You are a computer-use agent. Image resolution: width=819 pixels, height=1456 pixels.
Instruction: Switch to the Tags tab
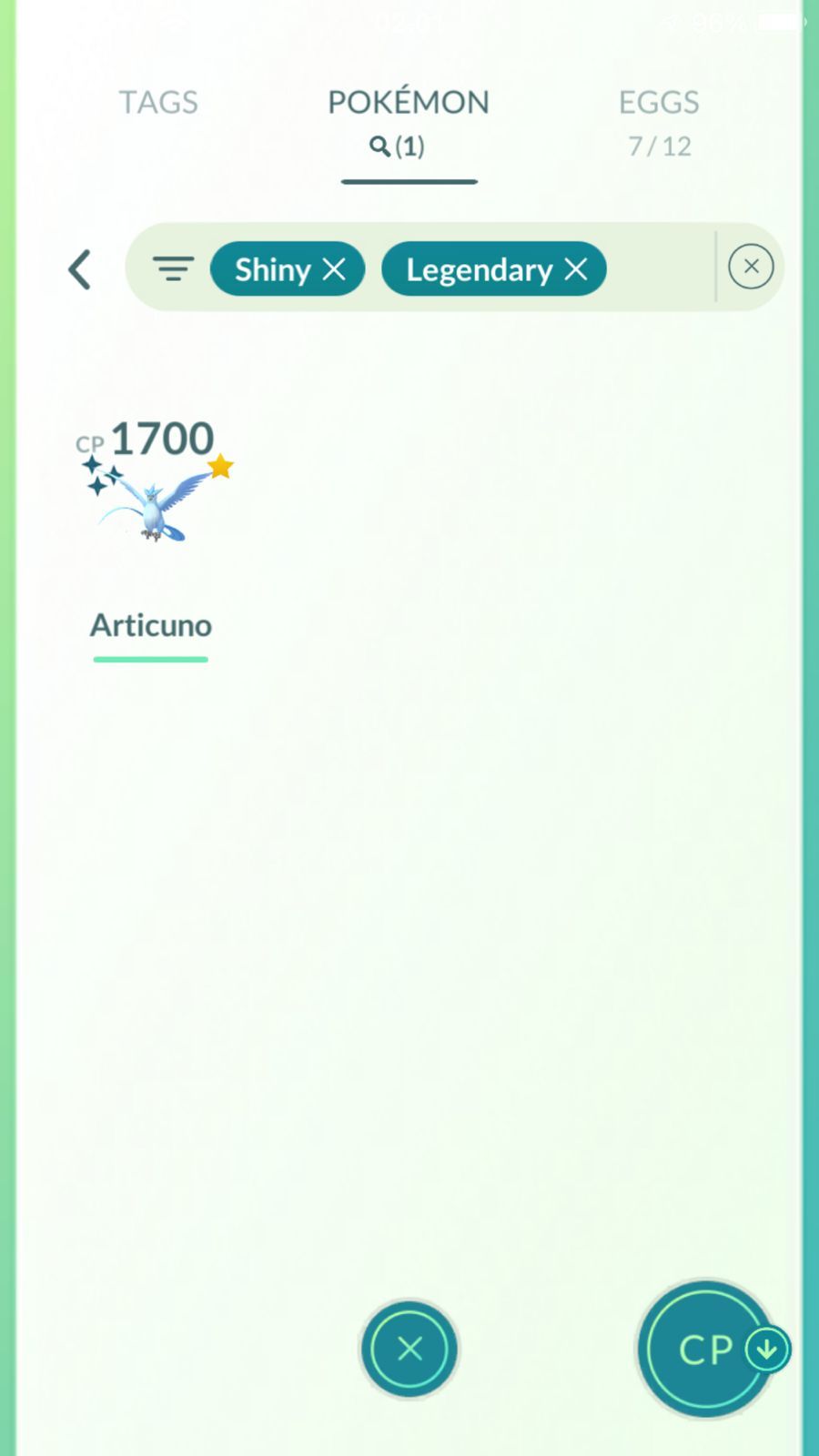point(158,102)
